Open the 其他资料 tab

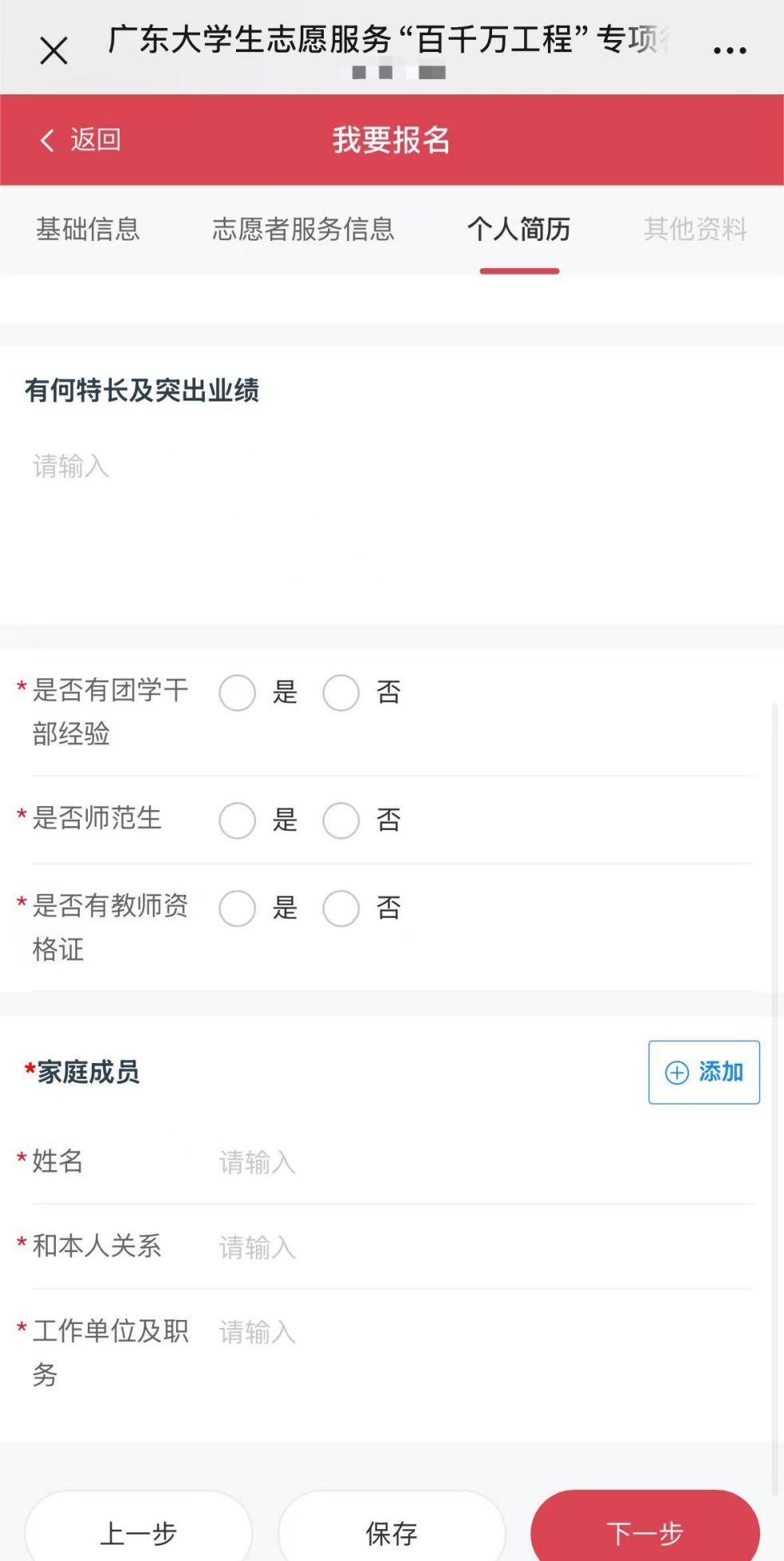pos(695,230)
